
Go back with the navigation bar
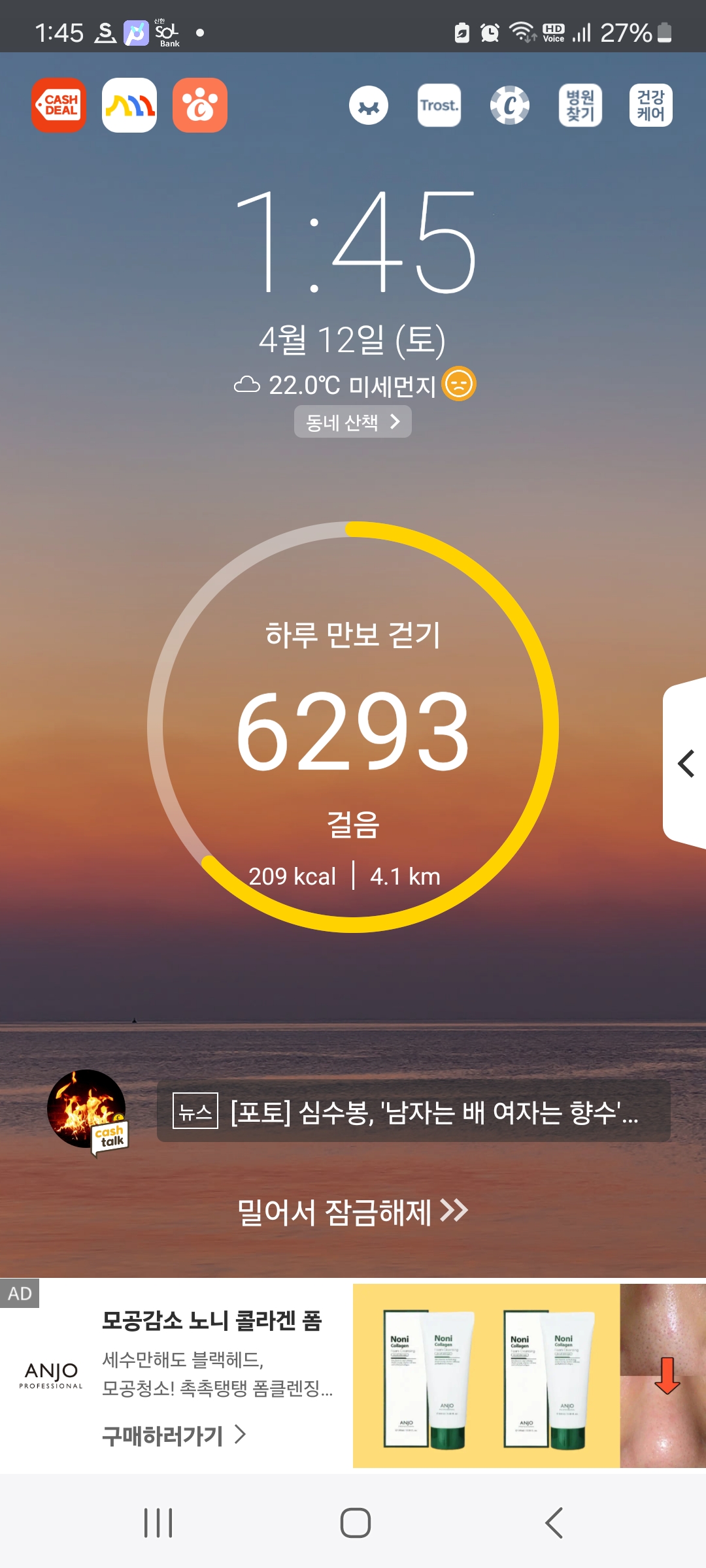coord(554,1523)
